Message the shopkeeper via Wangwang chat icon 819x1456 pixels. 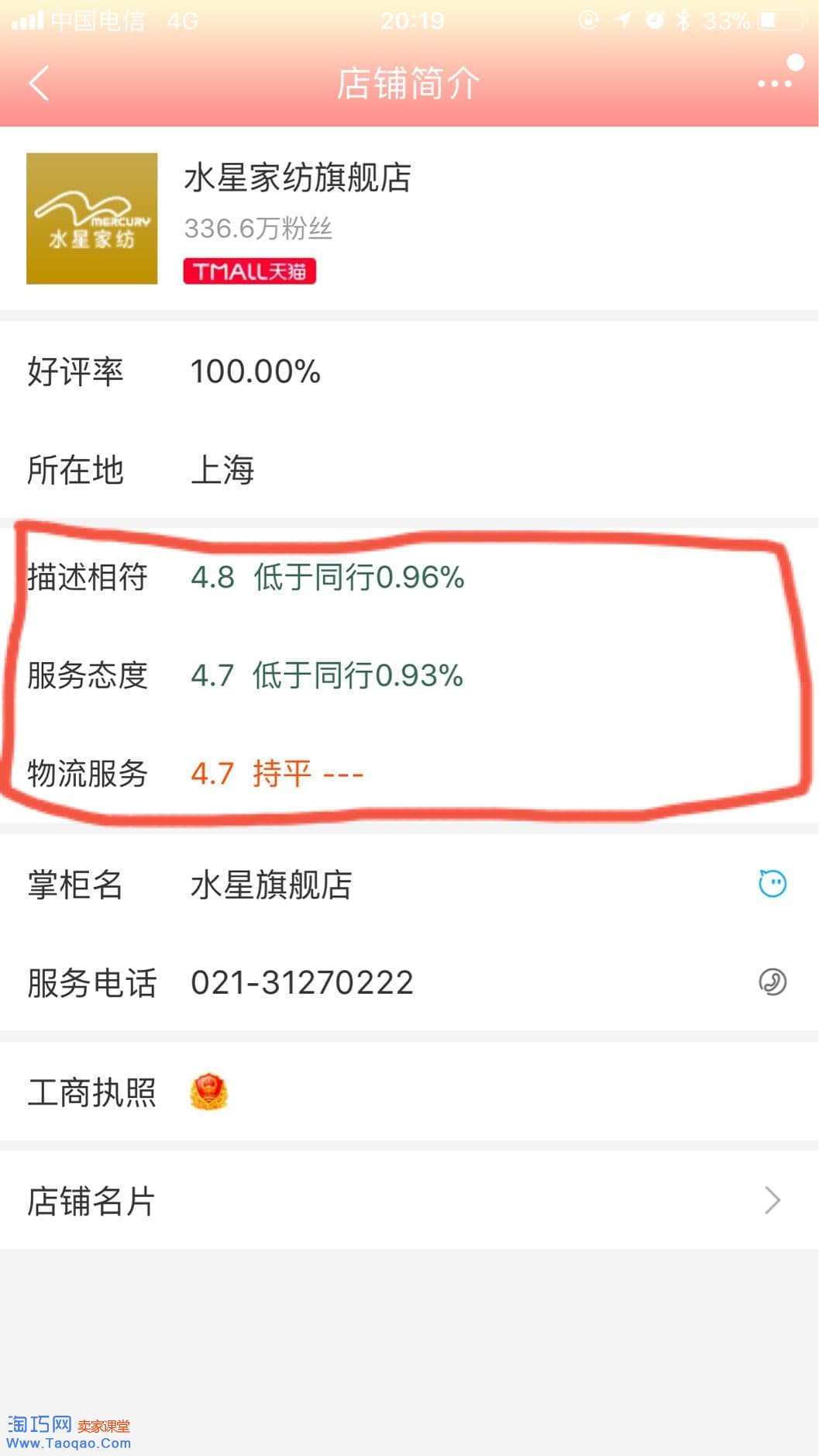tap(773, 883)
